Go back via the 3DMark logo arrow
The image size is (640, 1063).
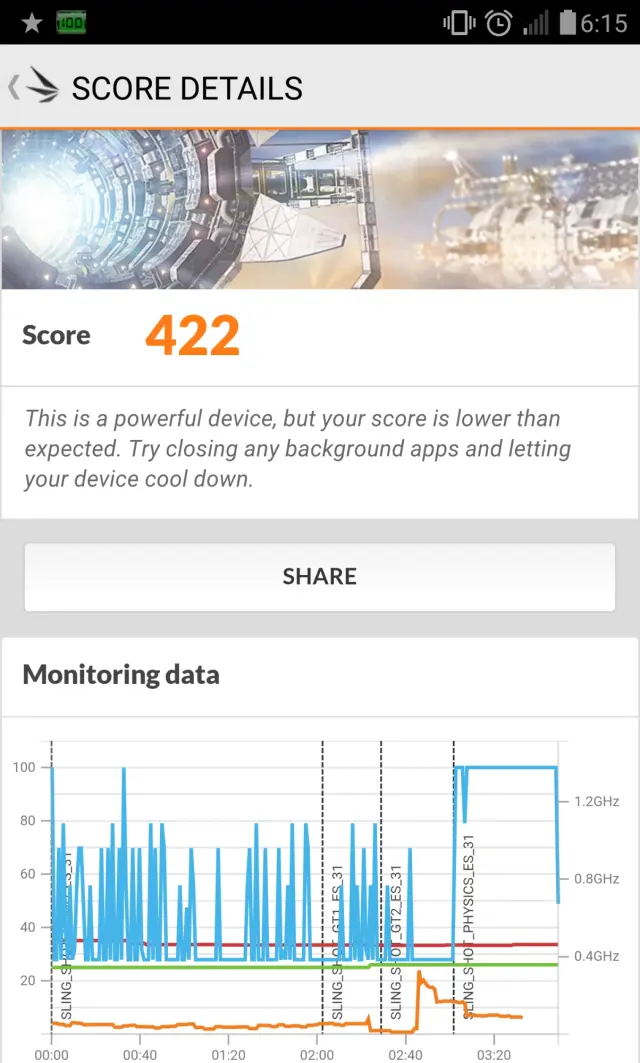coord(33,87)
